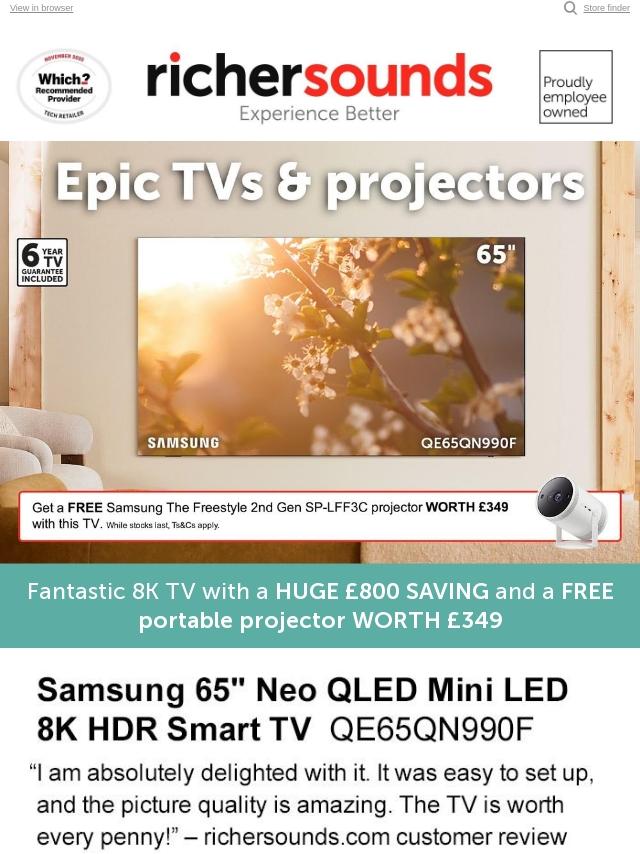The image size is (640, 854).
Task: Open the Store finder link
Action: point(606,8)
